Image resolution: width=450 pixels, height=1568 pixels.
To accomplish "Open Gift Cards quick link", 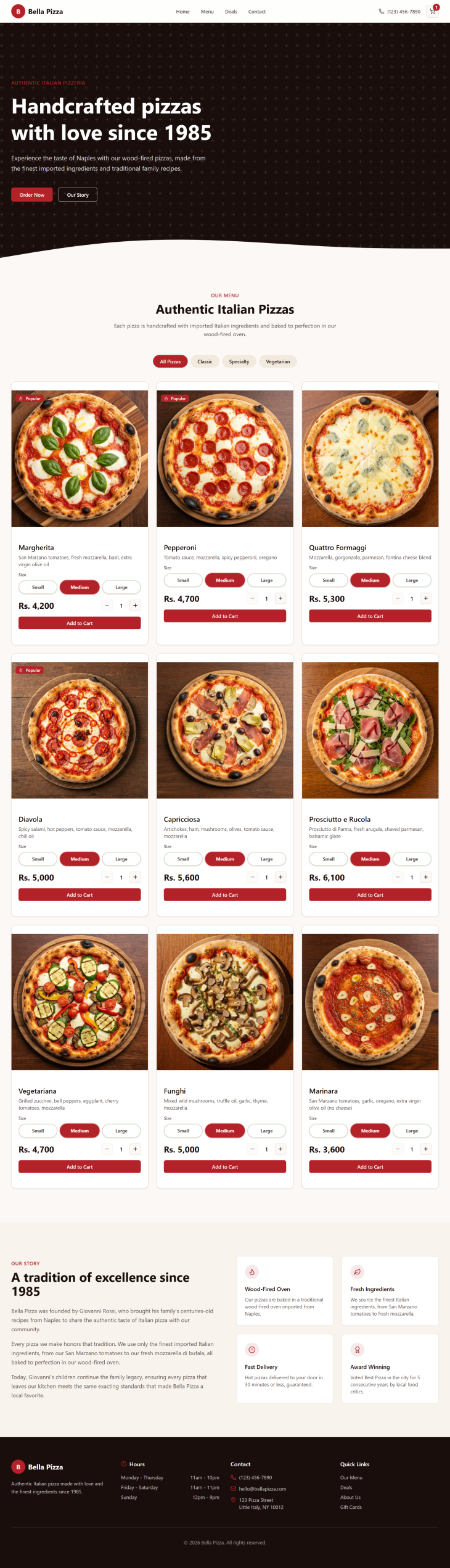I will [x=351, y=1507].
